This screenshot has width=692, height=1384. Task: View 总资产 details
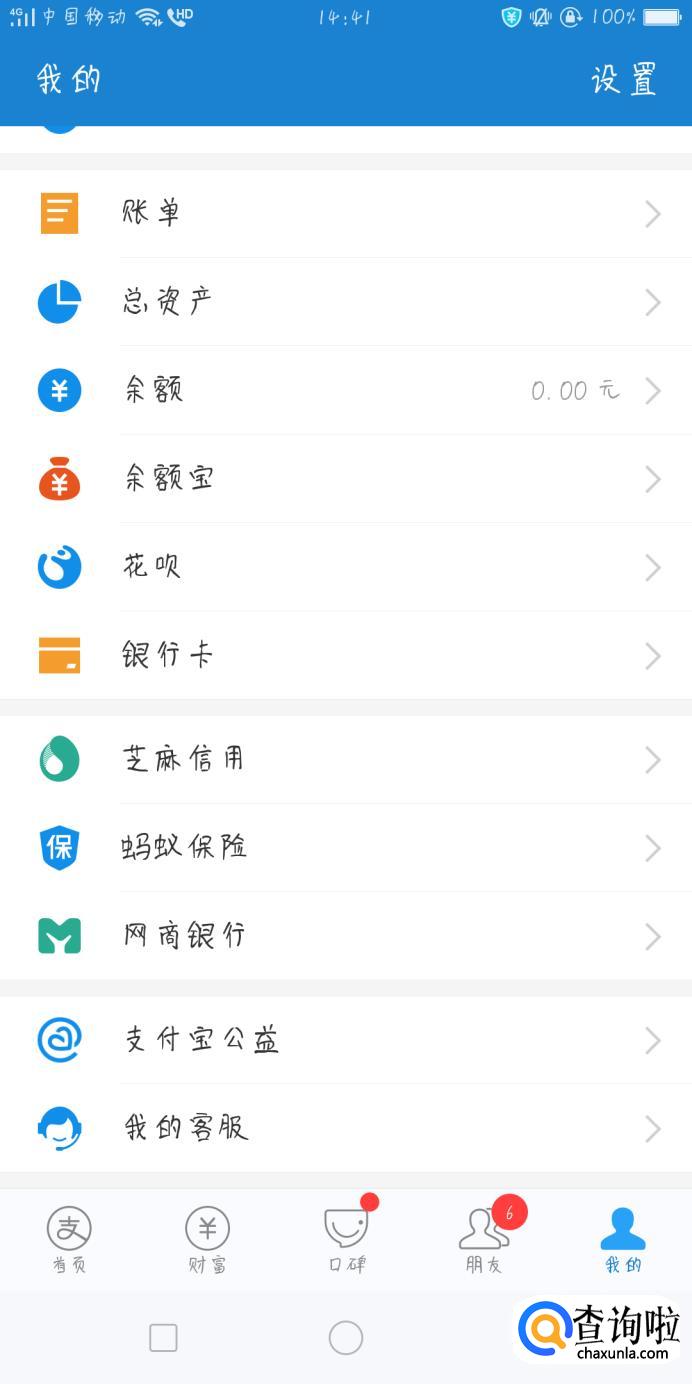click(x=346, y=302)
